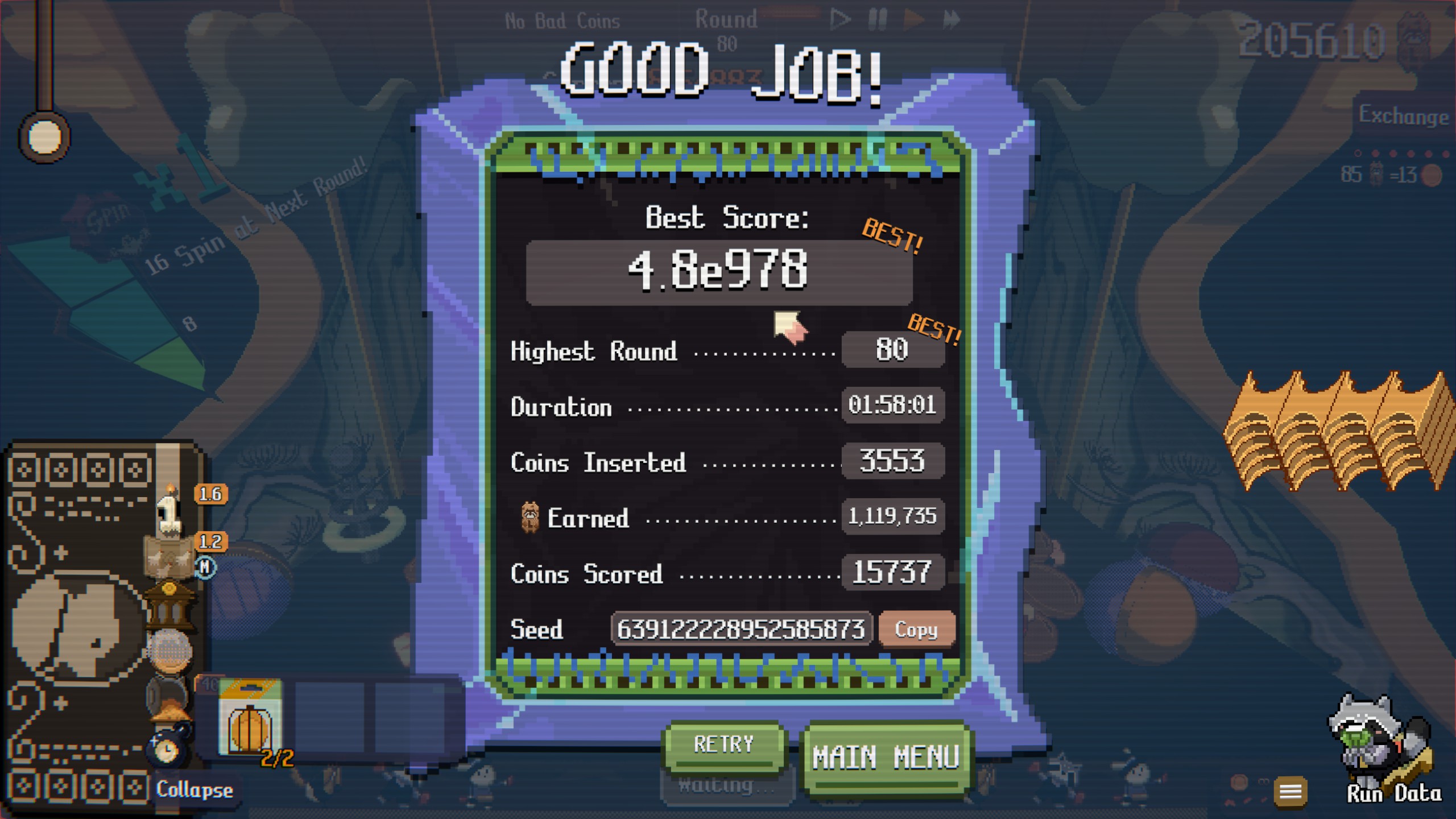The height and width of the screenshot is (819, 1456).
Task: Open the Exchange panel
Action: [x=1403, y=116]
